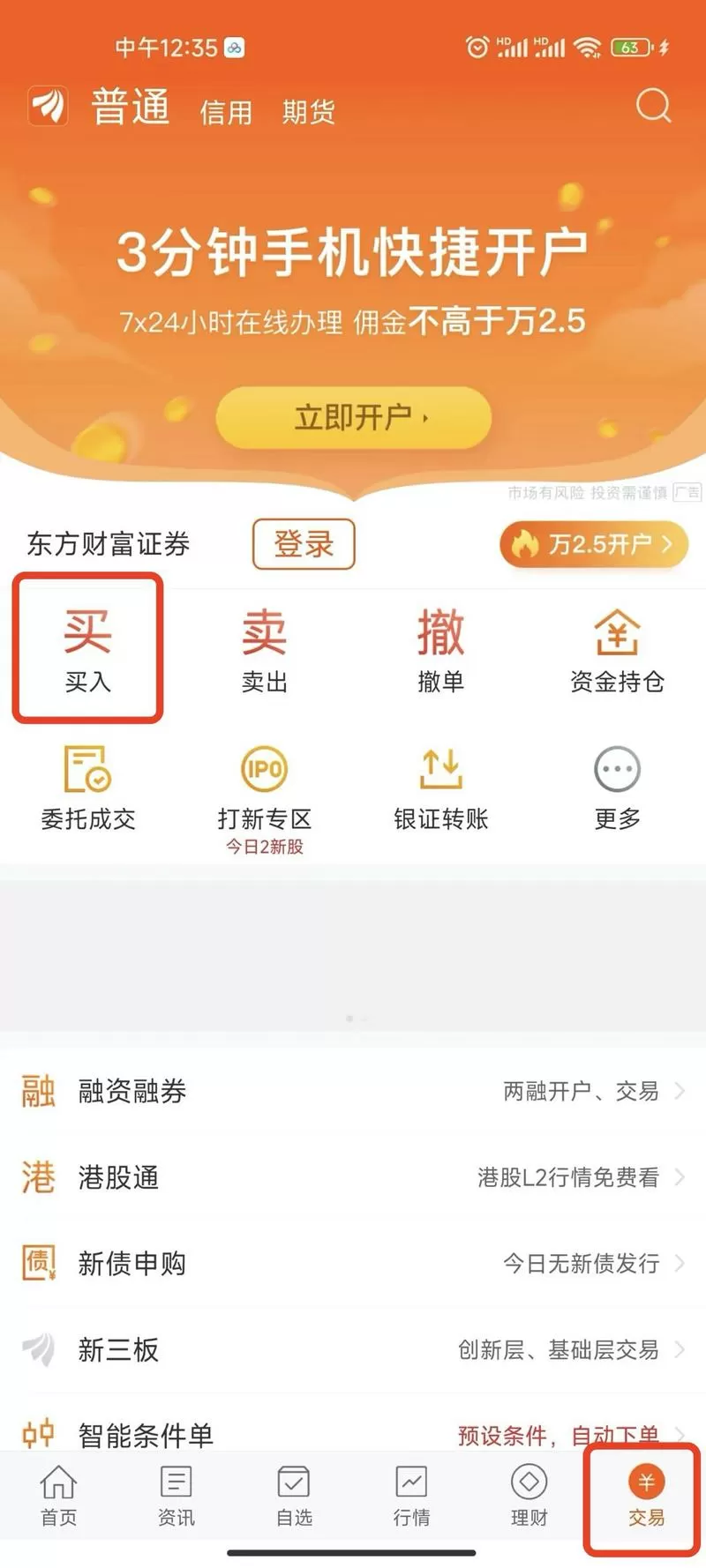Open the 万2.5开户 promotion button
The width and height of the screenshot is (706, 1568).
click(593, 544)
